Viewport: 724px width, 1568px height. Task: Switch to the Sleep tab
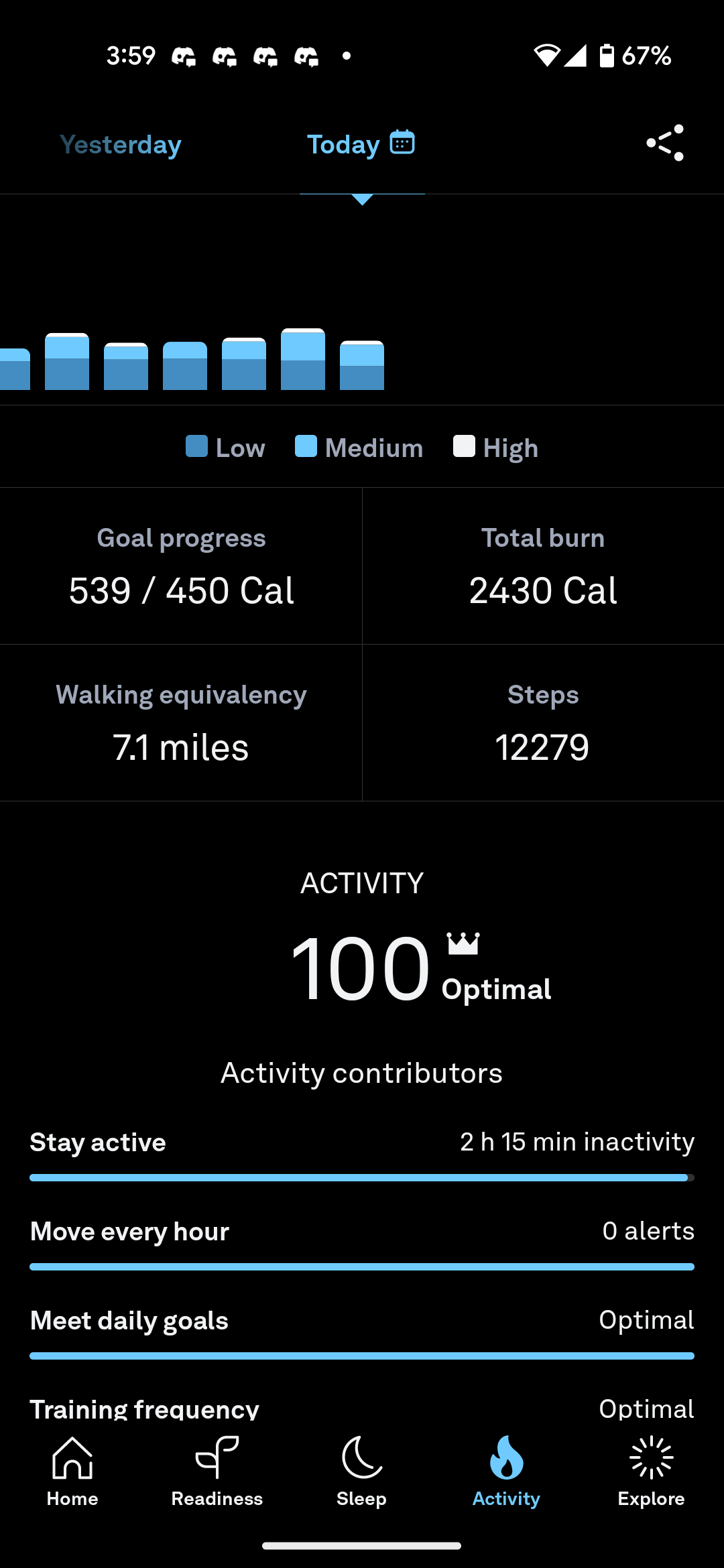[362, 1472]
